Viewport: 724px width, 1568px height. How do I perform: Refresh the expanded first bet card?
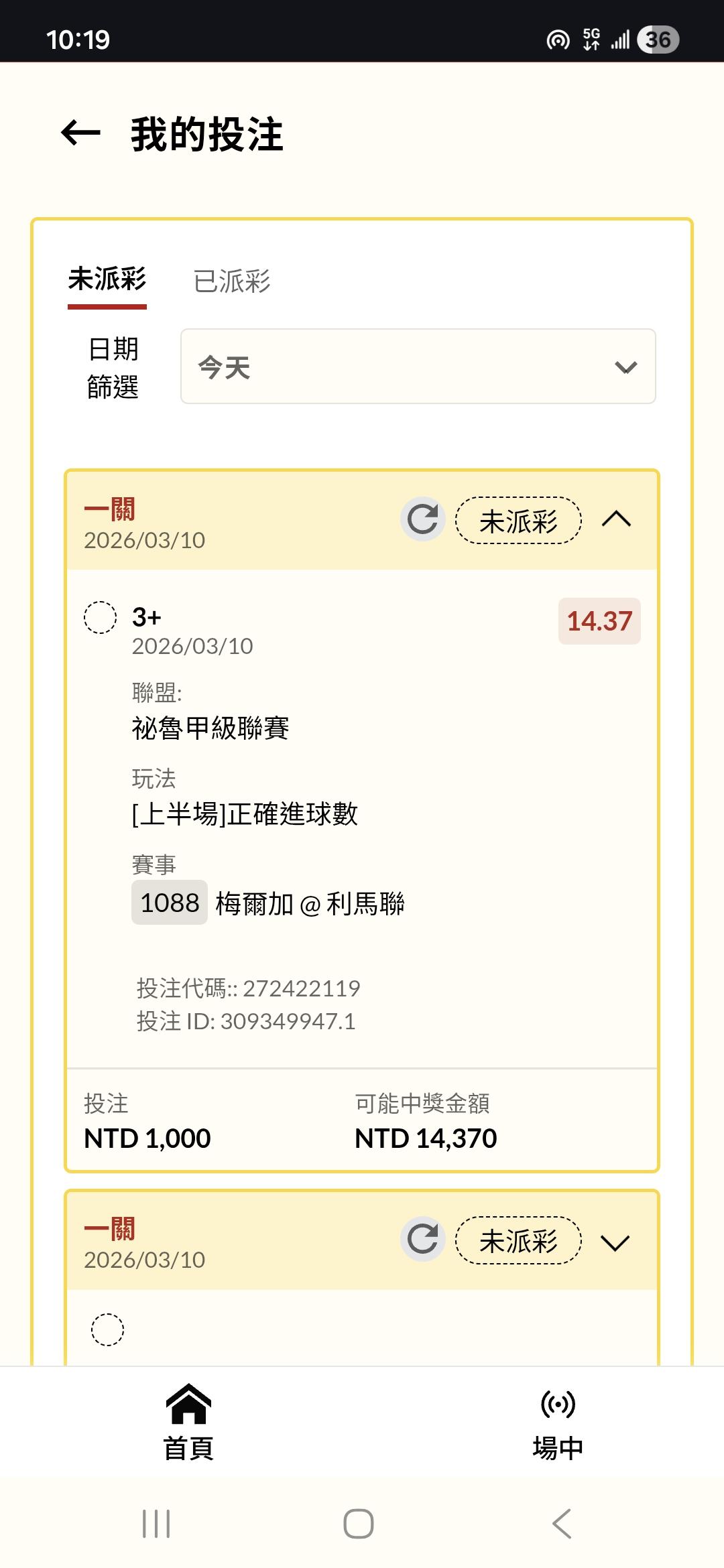pyautogui.click(x=422, y=519)
